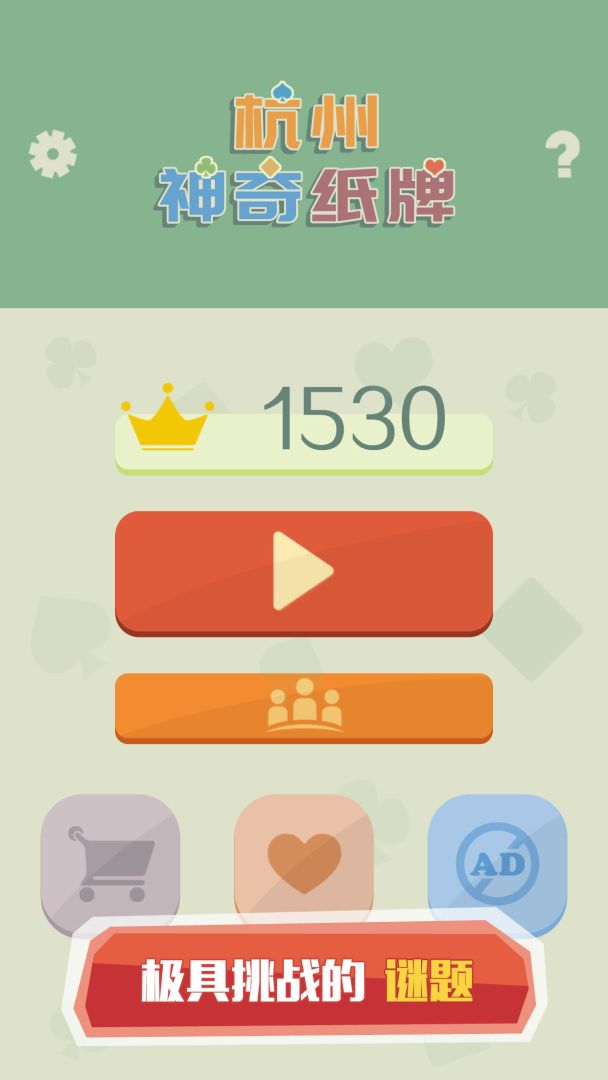The image size is (608, 1080).
Task: Open the orange leaderboard button
Action: coord(304,707)
